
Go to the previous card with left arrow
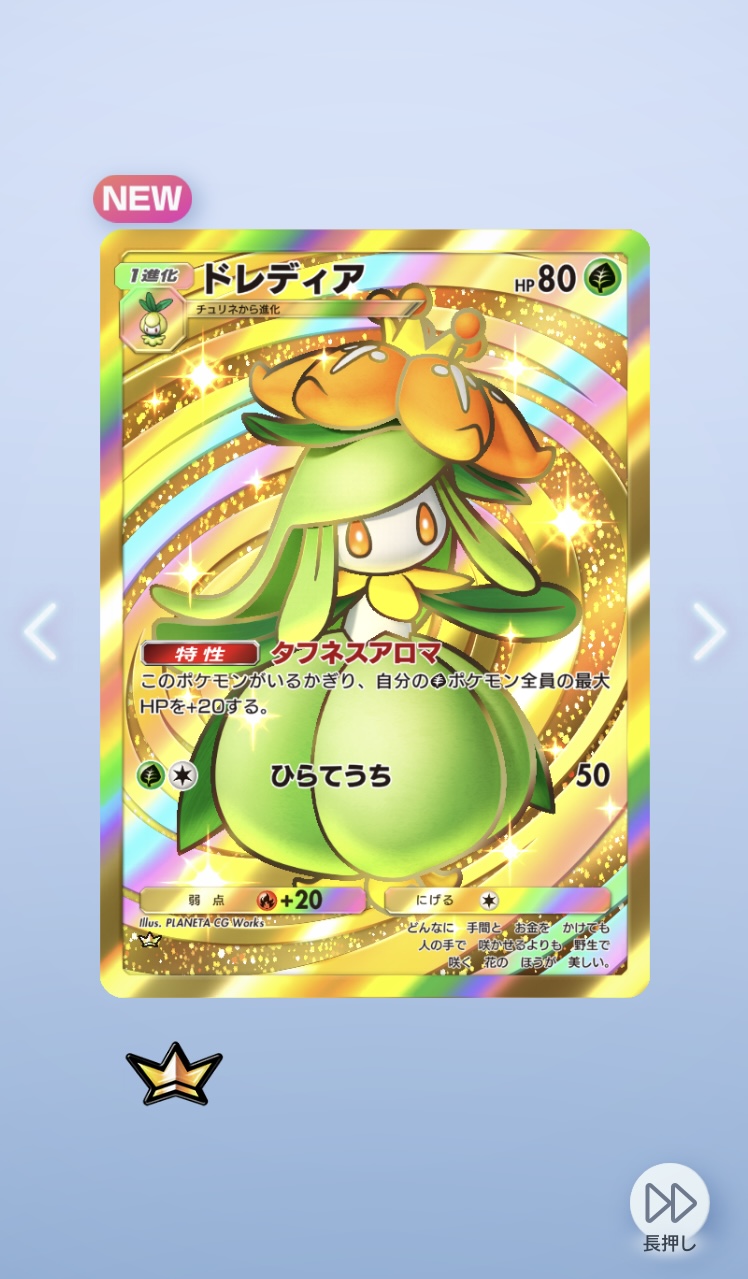click(x=40, y=632)
